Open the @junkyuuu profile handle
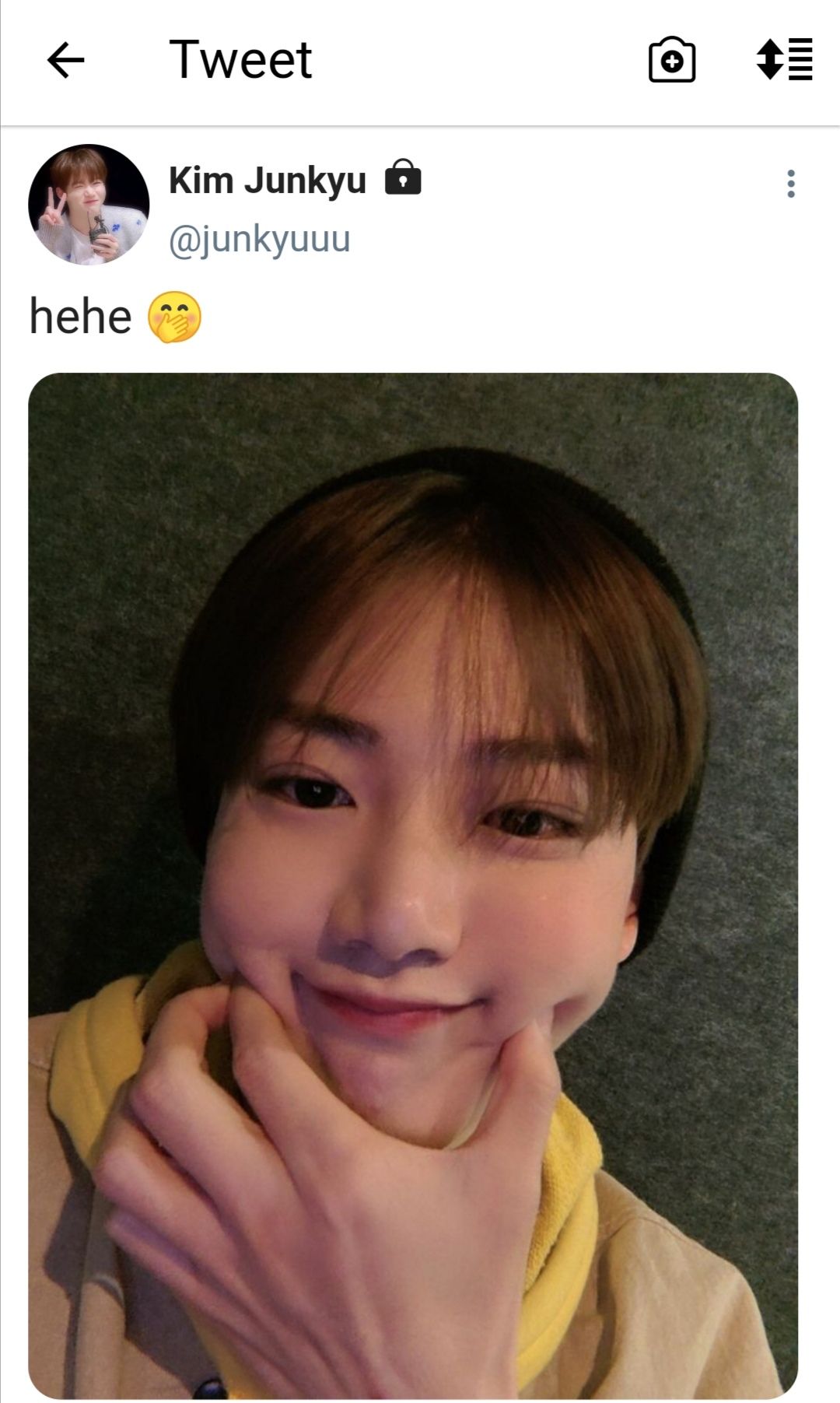Image resolution: width=840 pixels, height=1403 pixels. coord(259,239)
